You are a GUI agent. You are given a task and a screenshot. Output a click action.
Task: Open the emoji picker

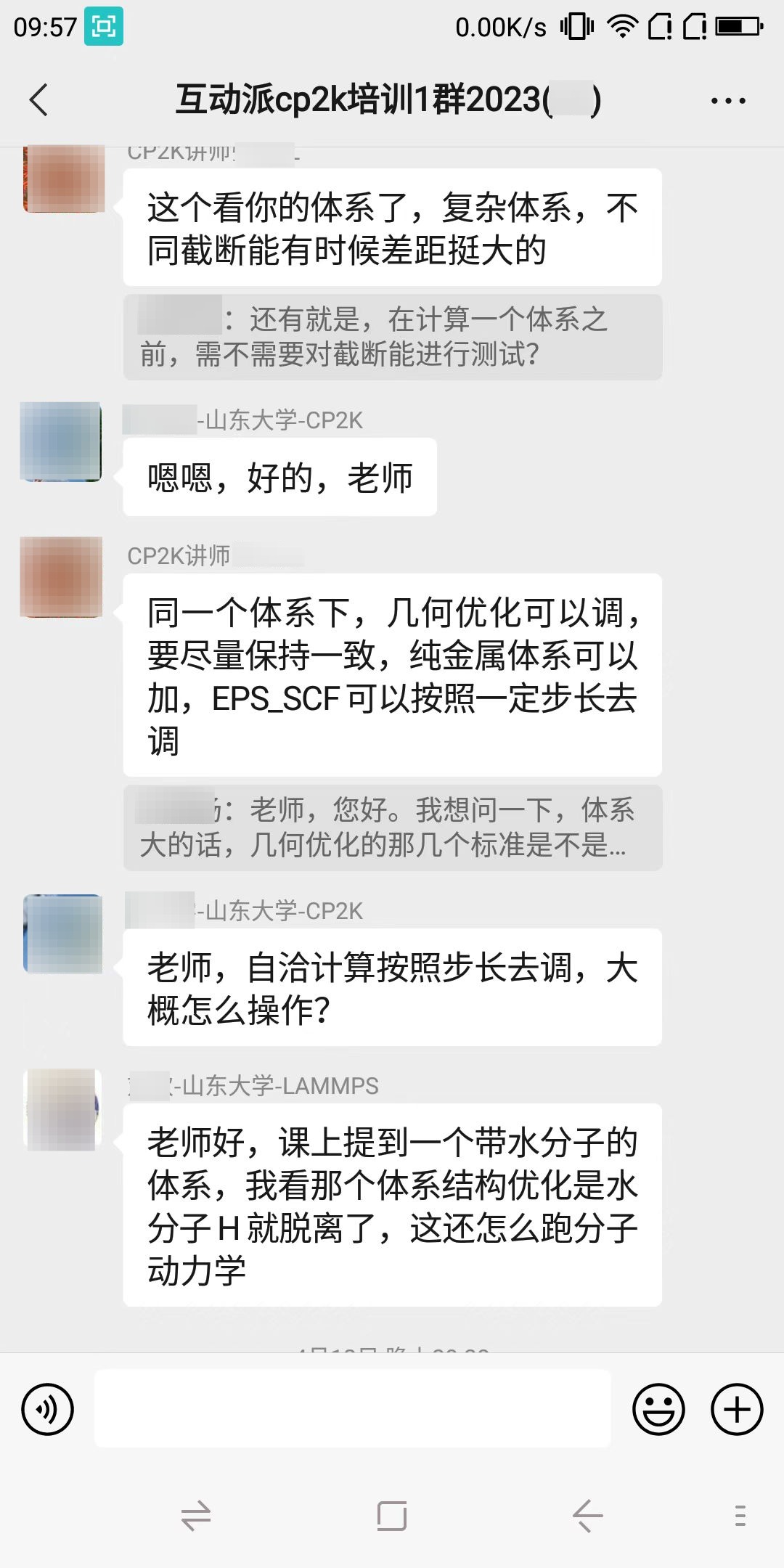[x=658, y=1409]
